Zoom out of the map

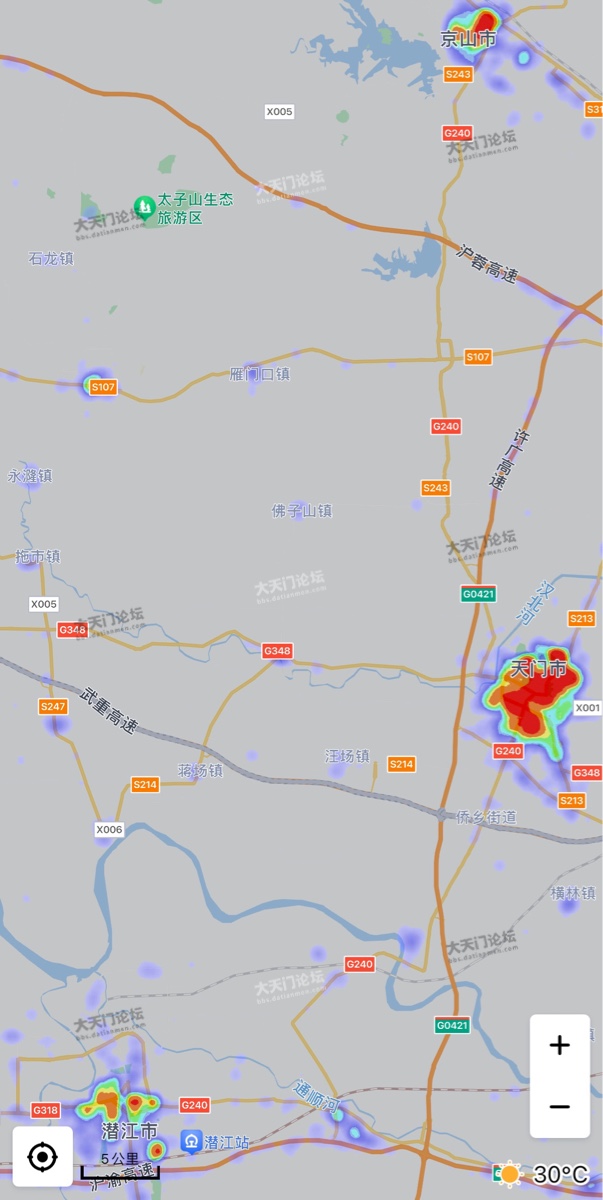point(559,1106)
